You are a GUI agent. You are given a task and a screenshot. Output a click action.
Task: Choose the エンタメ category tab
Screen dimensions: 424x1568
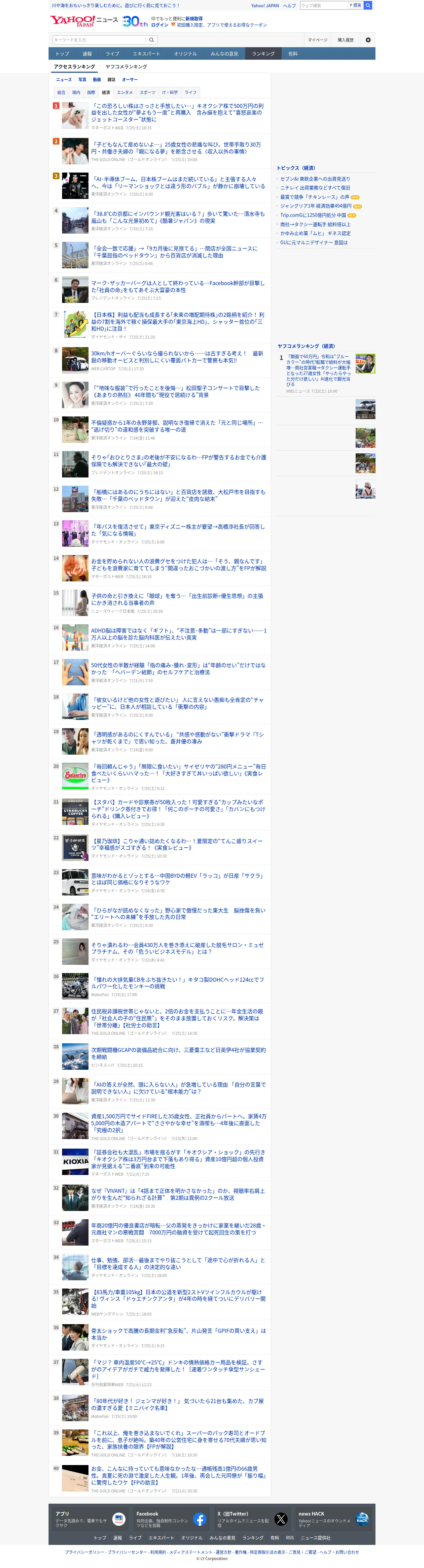tap(125, 92)
